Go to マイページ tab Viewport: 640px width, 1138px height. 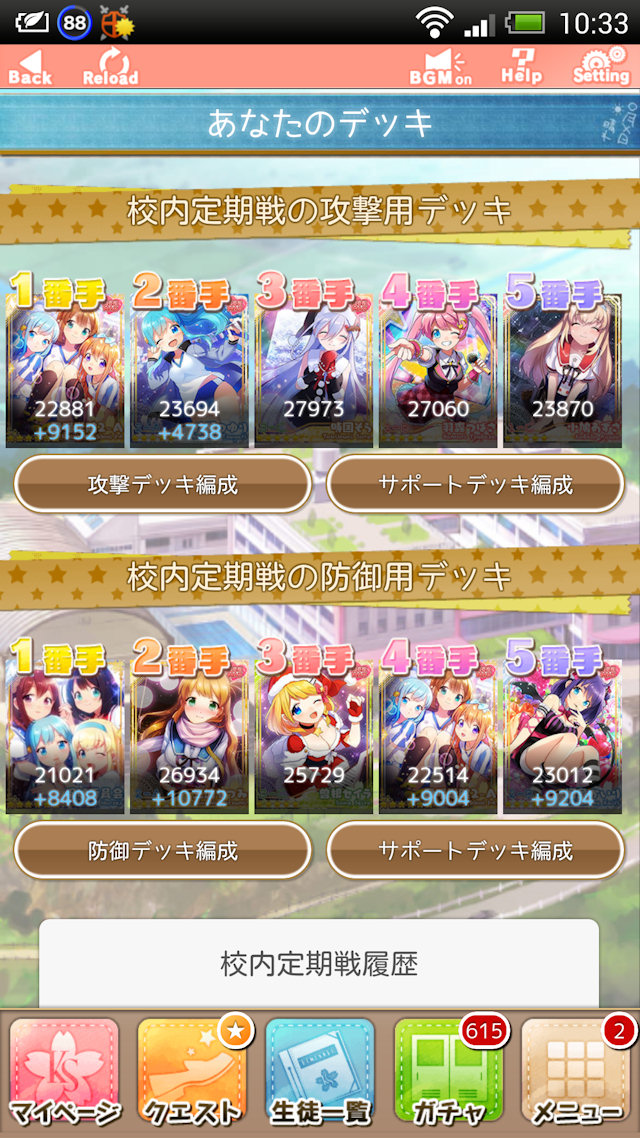[x=65, y=1073]
